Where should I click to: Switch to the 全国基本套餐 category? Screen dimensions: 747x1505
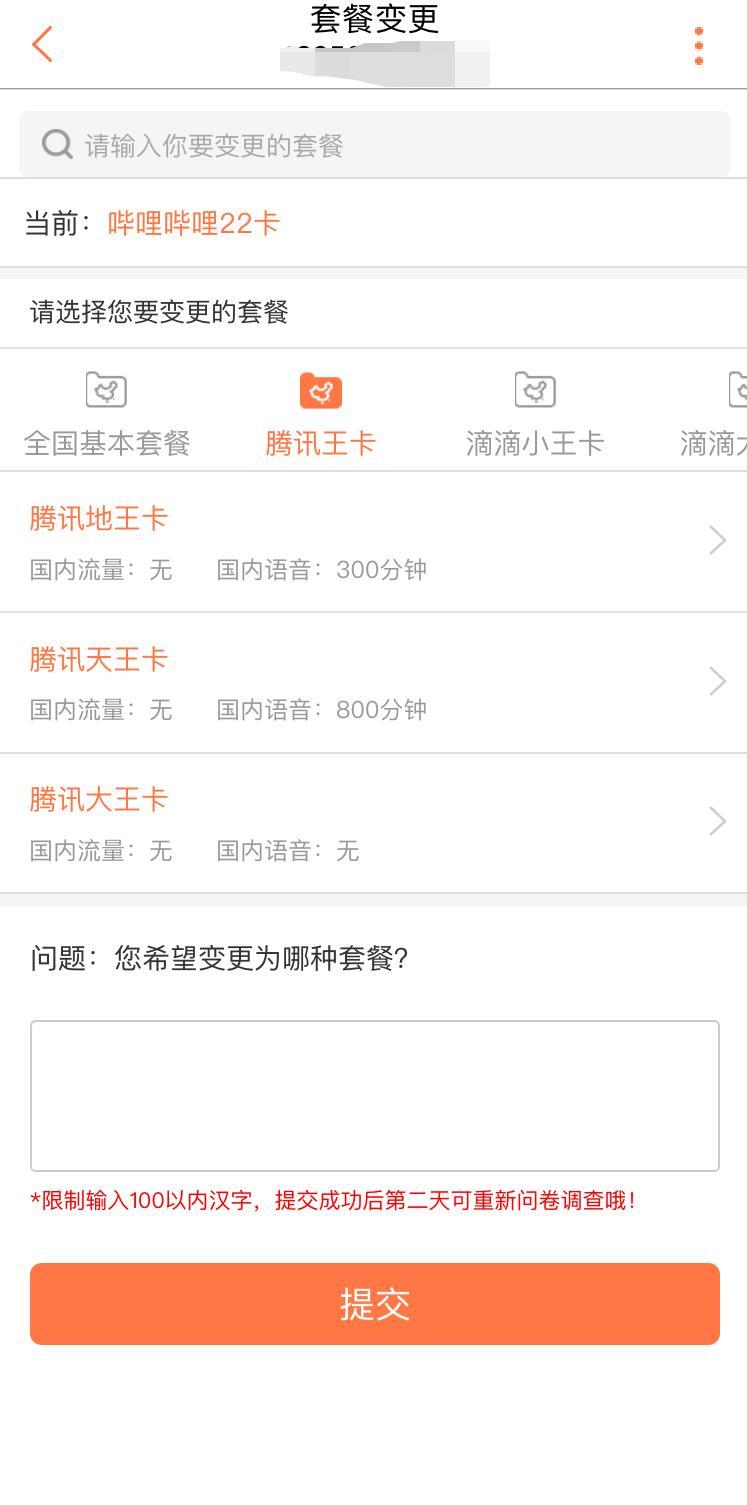pyautogui.click(x=105, y=443)
